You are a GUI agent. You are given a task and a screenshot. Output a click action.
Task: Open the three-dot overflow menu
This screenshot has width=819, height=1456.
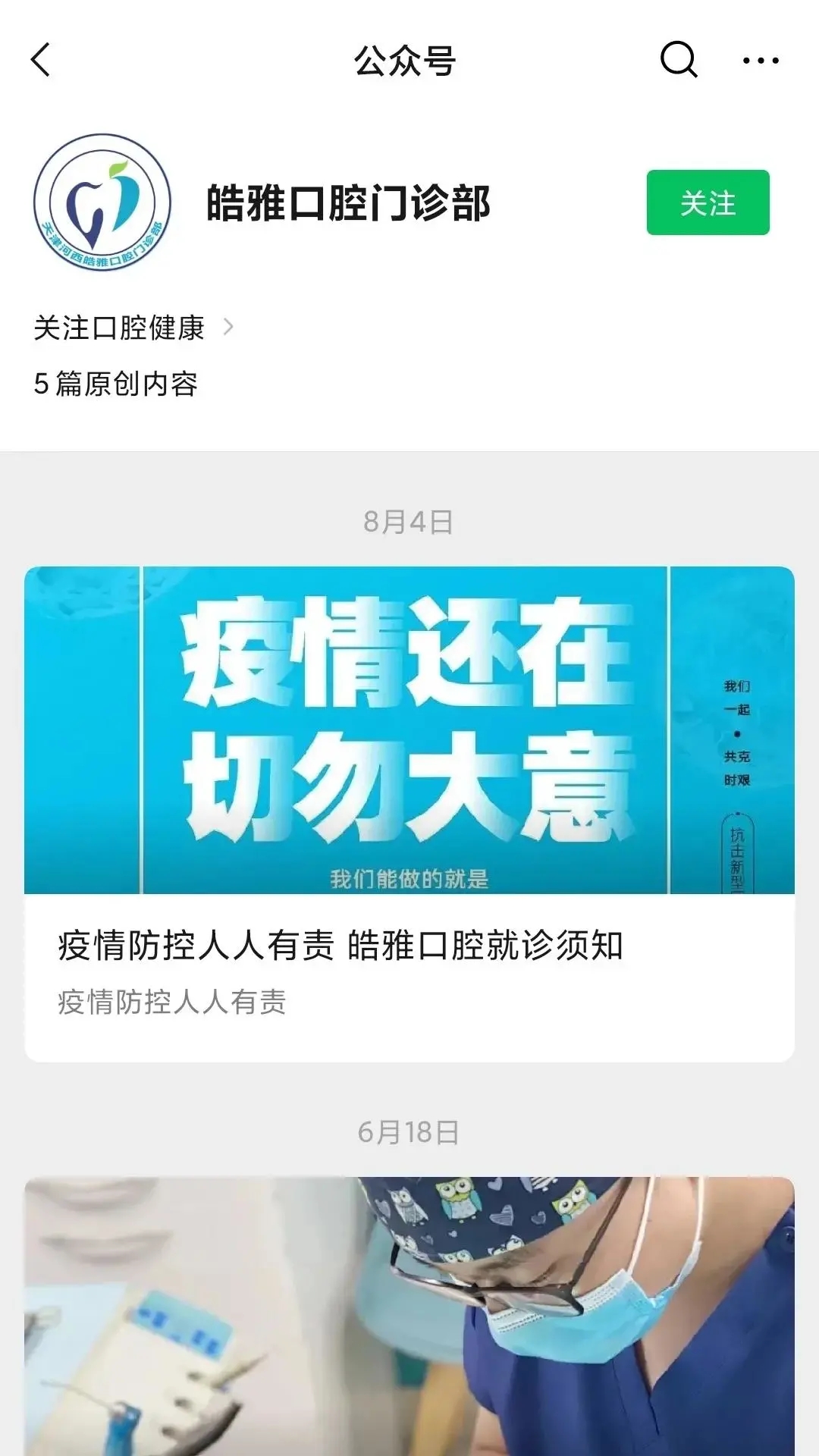point(760,60)
